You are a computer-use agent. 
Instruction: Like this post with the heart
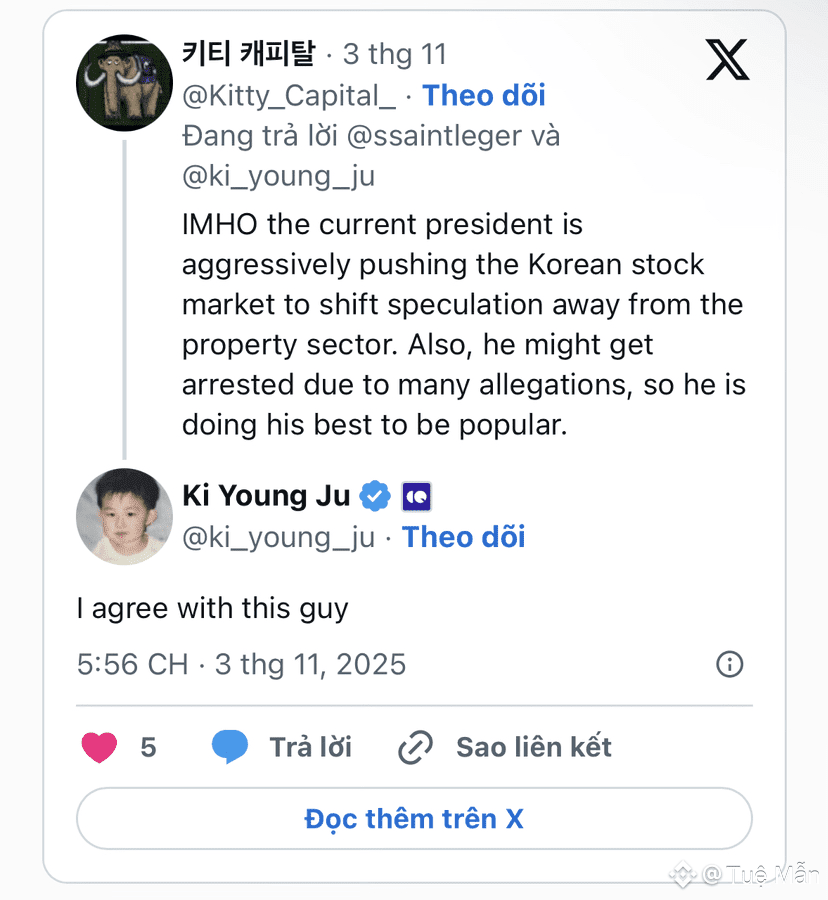point(99,747)
